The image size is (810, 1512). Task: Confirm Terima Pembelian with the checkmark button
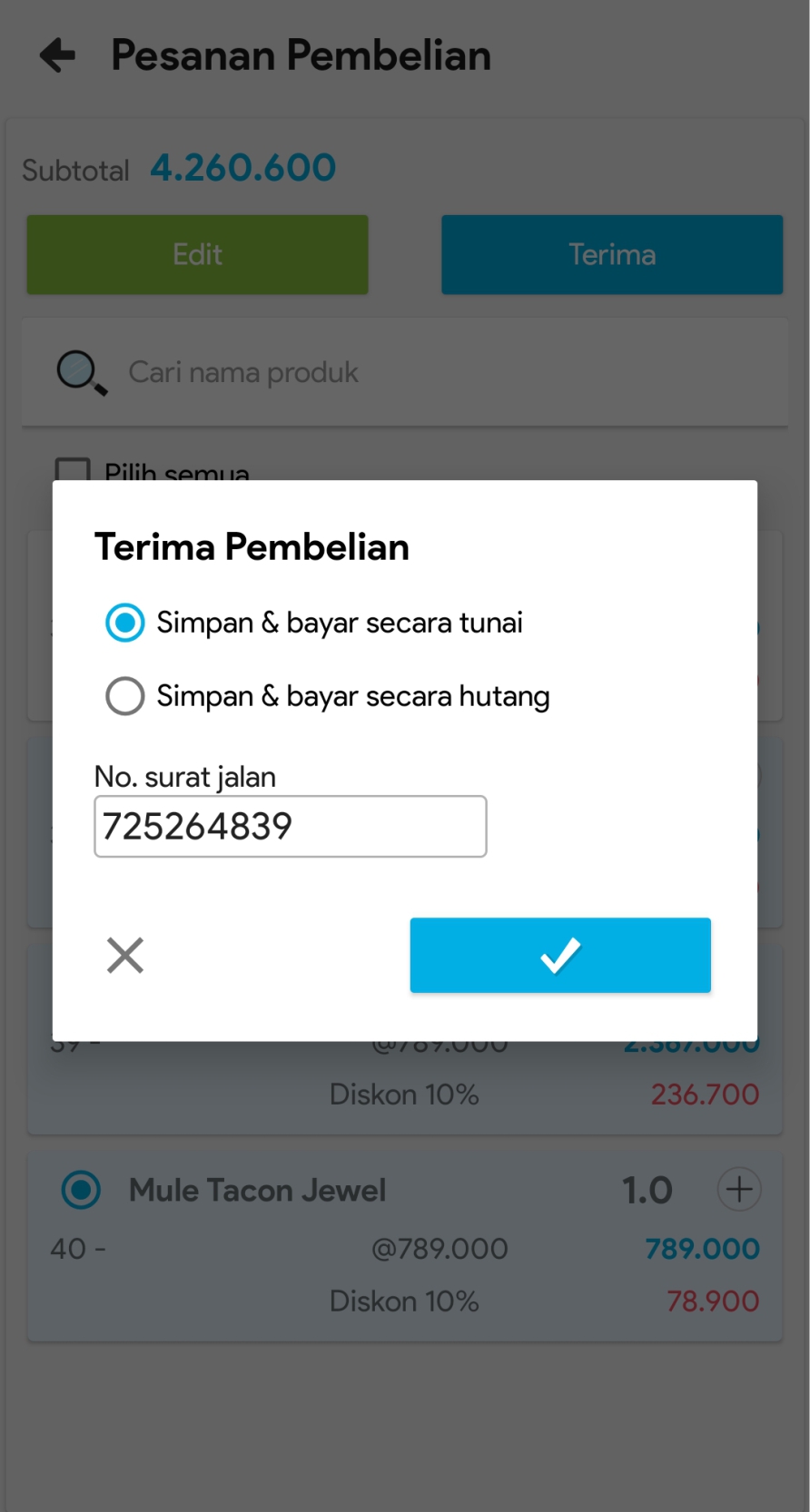[x=559, y=955]
